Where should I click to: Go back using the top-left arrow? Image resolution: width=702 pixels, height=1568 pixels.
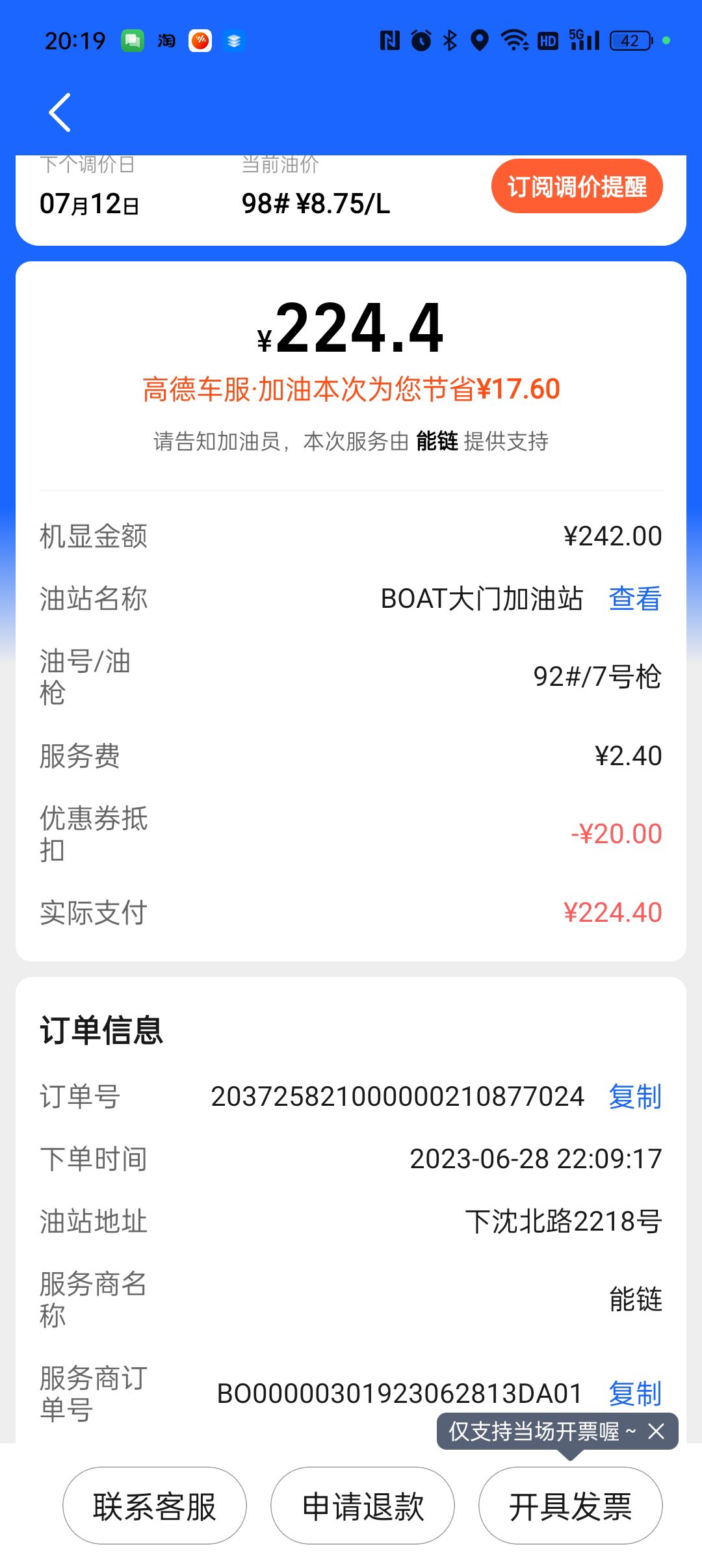tap(60, 112)
